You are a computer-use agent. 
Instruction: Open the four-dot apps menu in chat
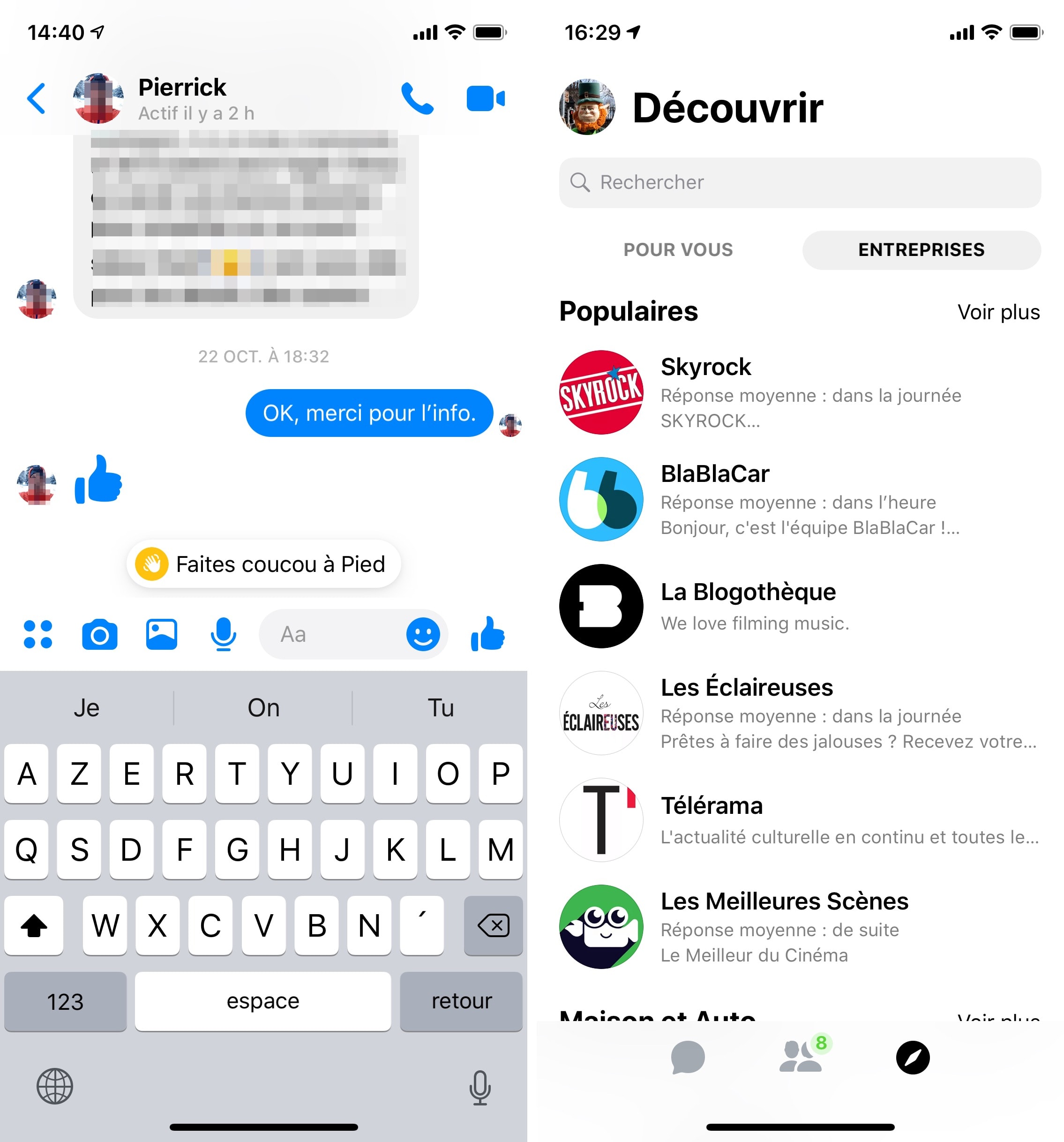pyautogui.click(x=38, y=634)
